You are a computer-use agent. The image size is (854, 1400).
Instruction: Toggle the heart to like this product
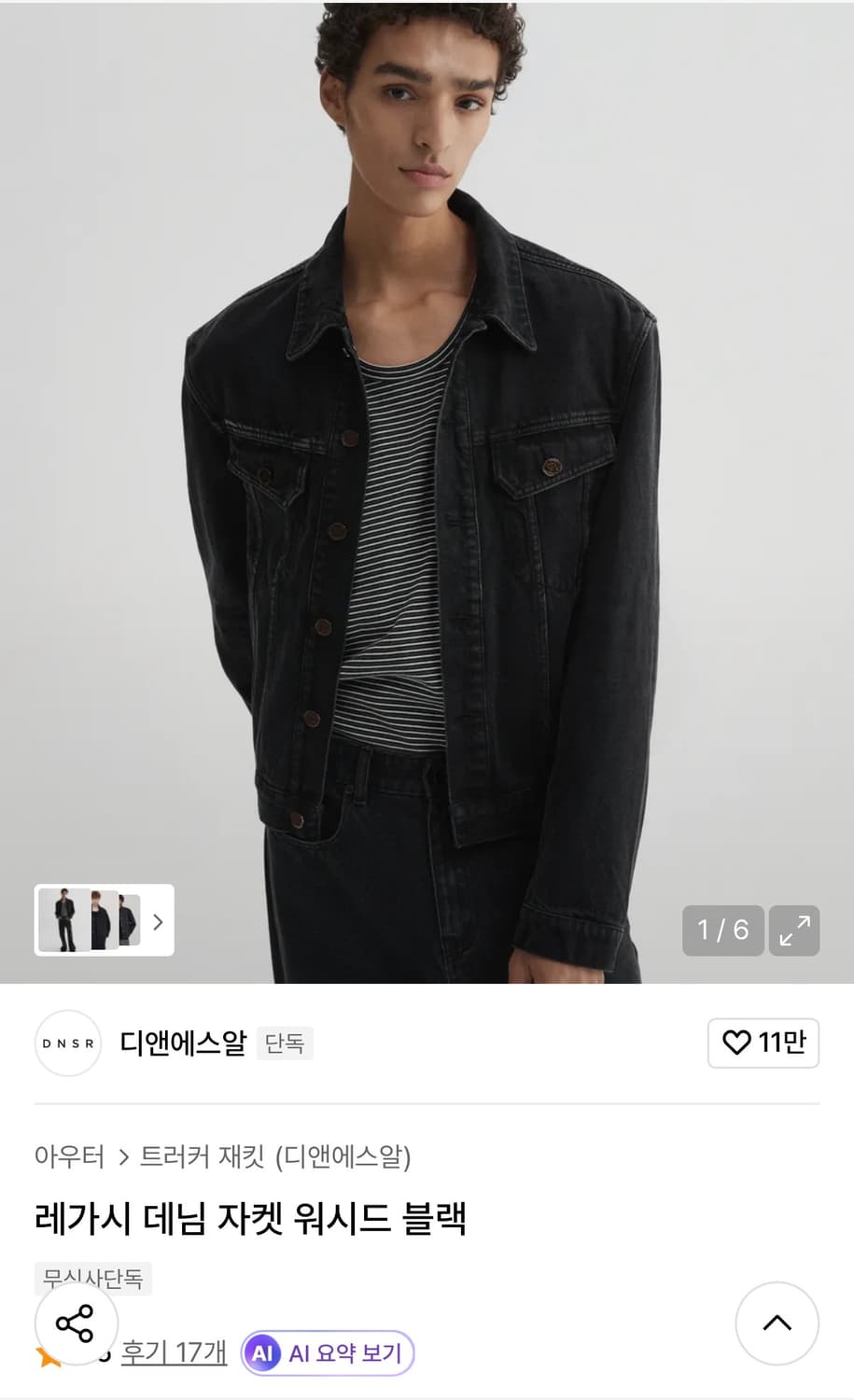point(738,1043)
